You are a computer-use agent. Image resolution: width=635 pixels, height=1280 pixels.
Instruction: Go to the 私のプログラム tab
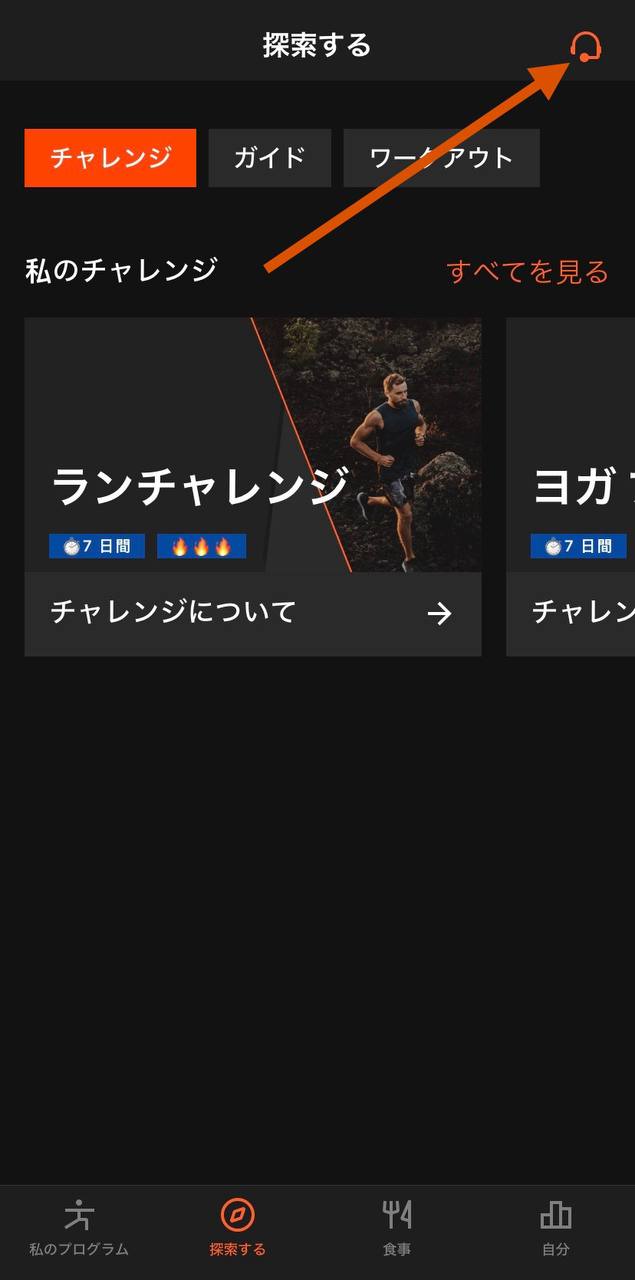(x=79, y=1228)
